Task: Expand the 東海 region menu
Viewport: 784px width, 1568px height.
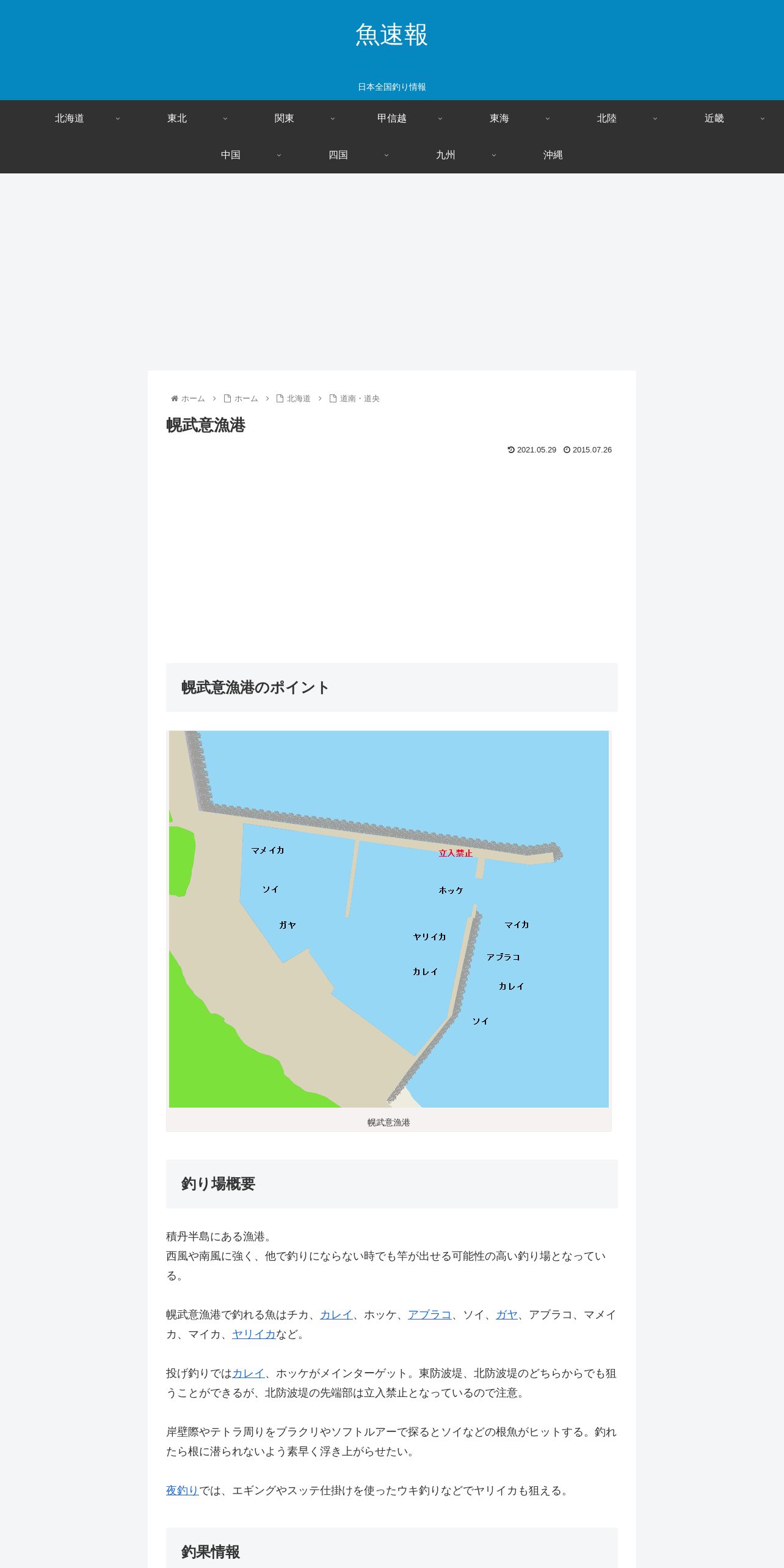Action: click(517, 118)
